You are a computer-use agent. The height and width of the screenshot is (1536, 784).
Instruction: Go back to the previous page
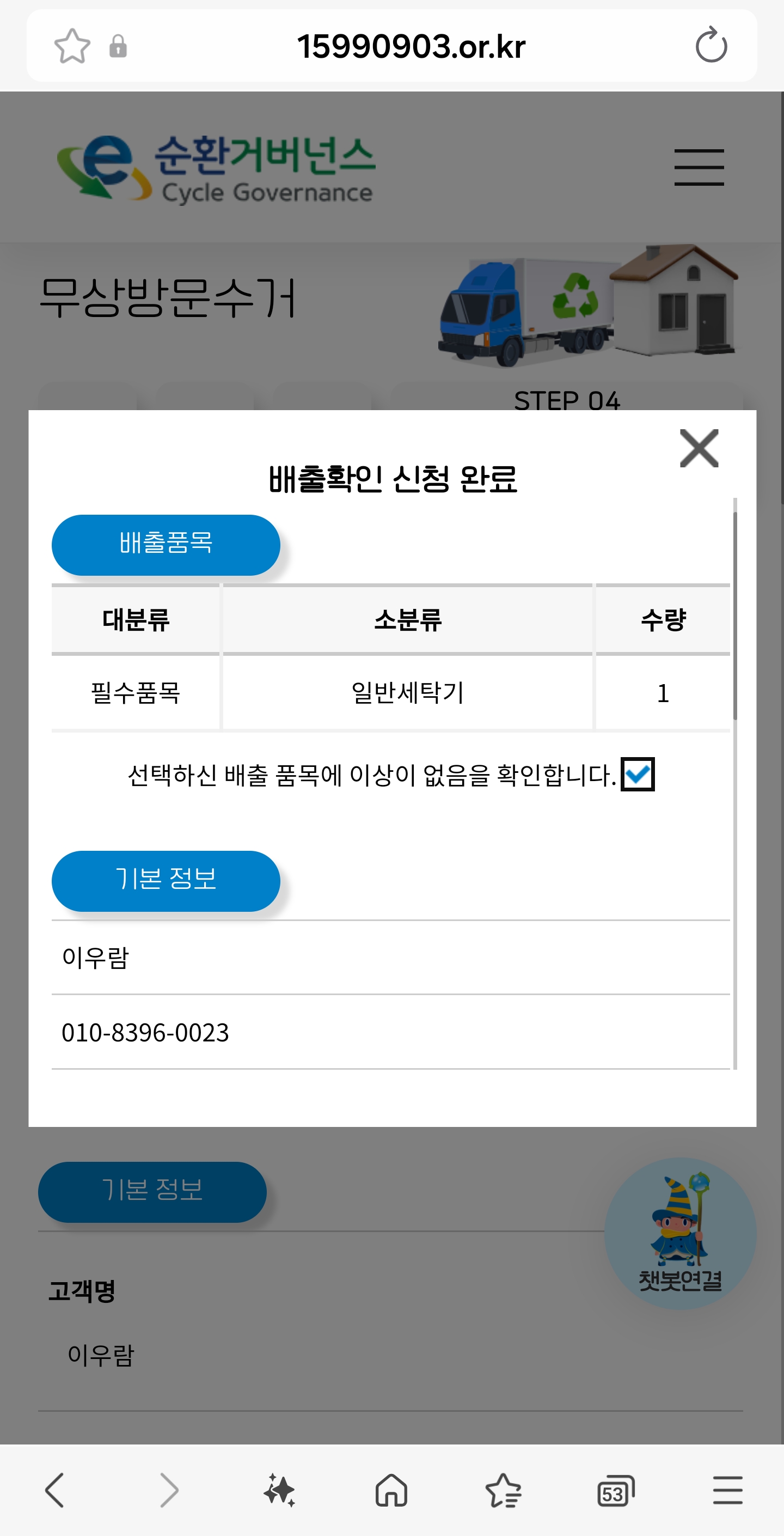(x=55, y=1490)
